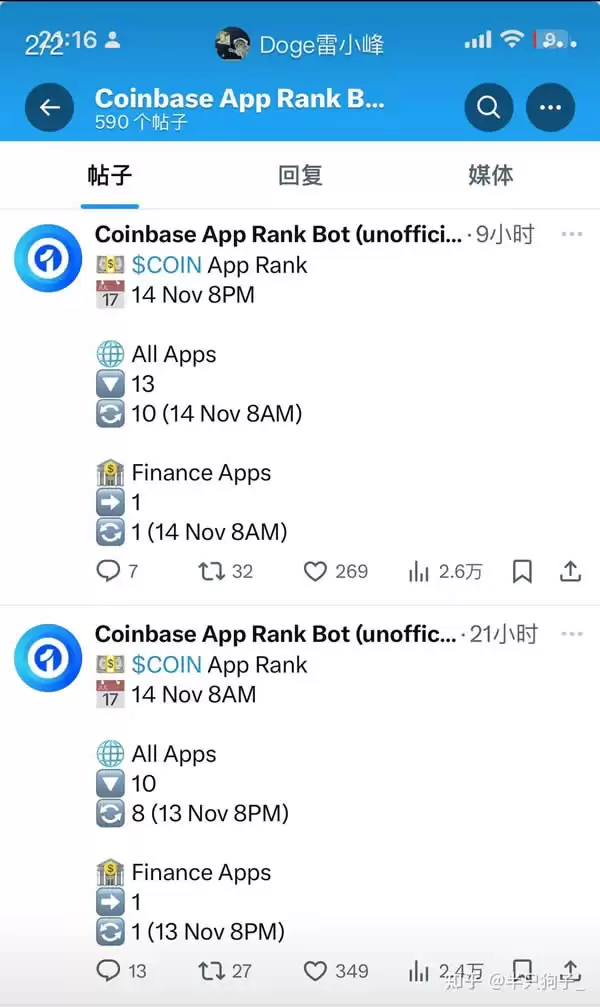600x1007 pixels.
Task: Bookmark the 14 Nov 8PM post
Action: 521,571
